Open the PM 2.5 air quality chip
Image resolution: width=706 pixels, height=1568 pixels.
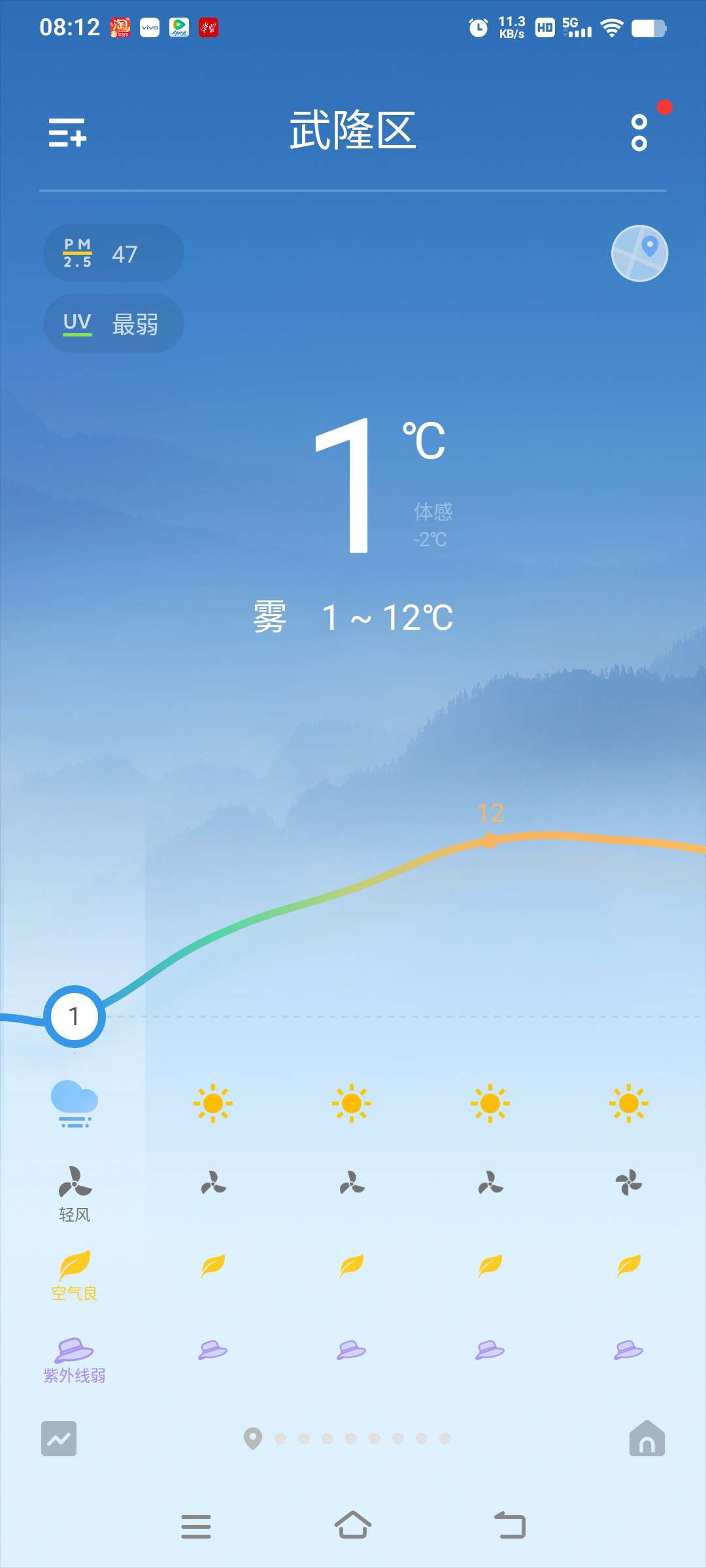(113, 253)
